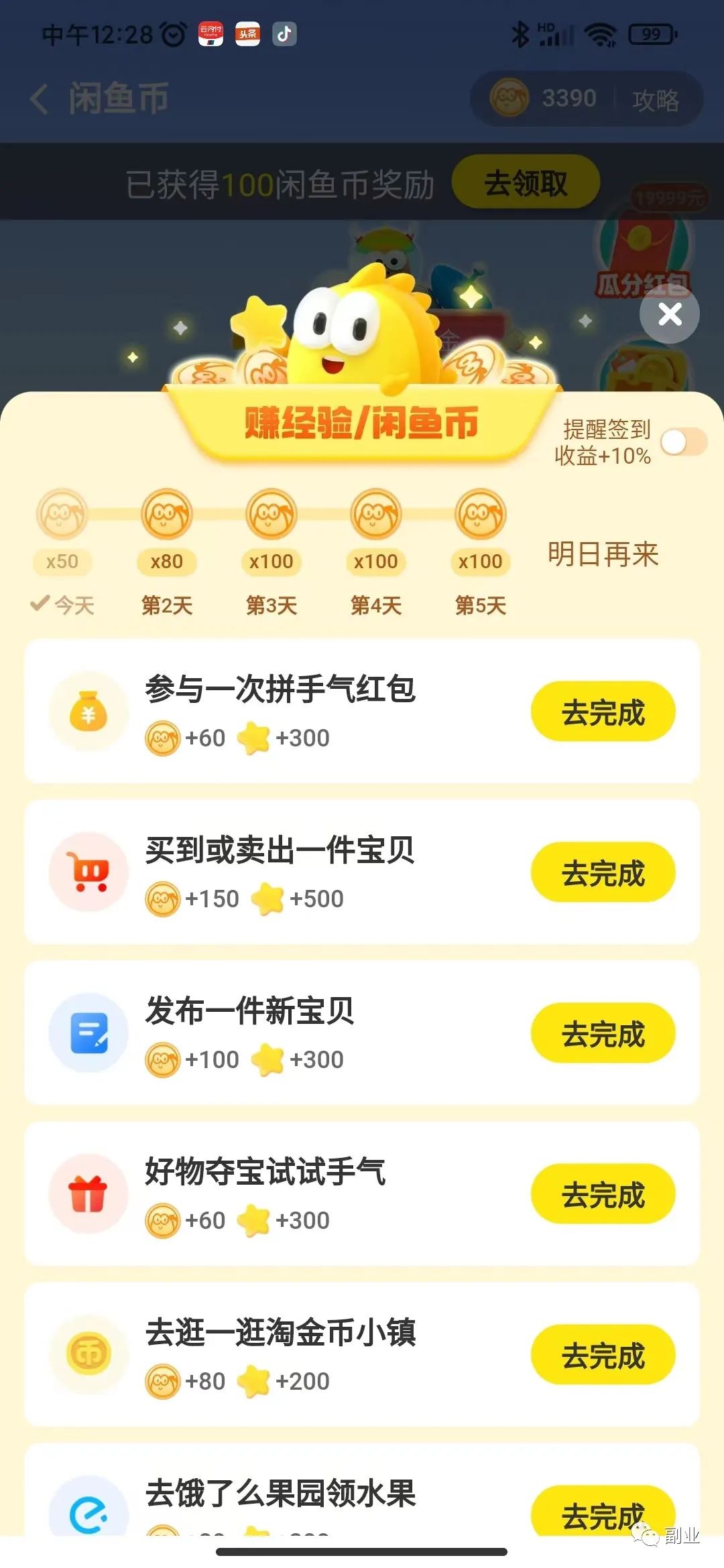724x1568 pixels.
Task: Tap 去完成 for 好物夺宝试试手气
Action: [x=603, y=1194]
